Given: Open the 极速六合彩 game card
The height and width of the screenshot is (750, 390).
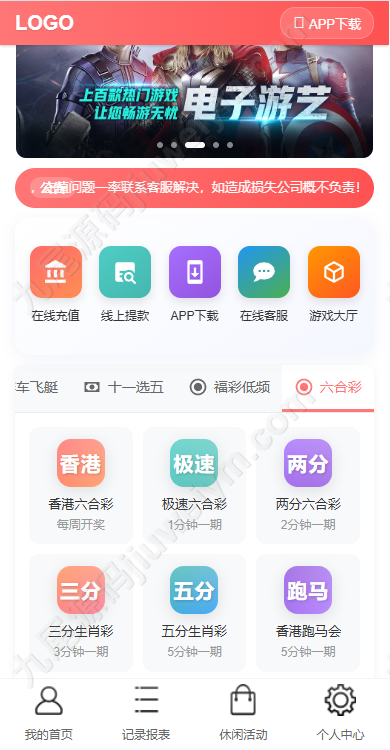Looking at the screenshot, I should pyautogui.click(x=194, y=485).
